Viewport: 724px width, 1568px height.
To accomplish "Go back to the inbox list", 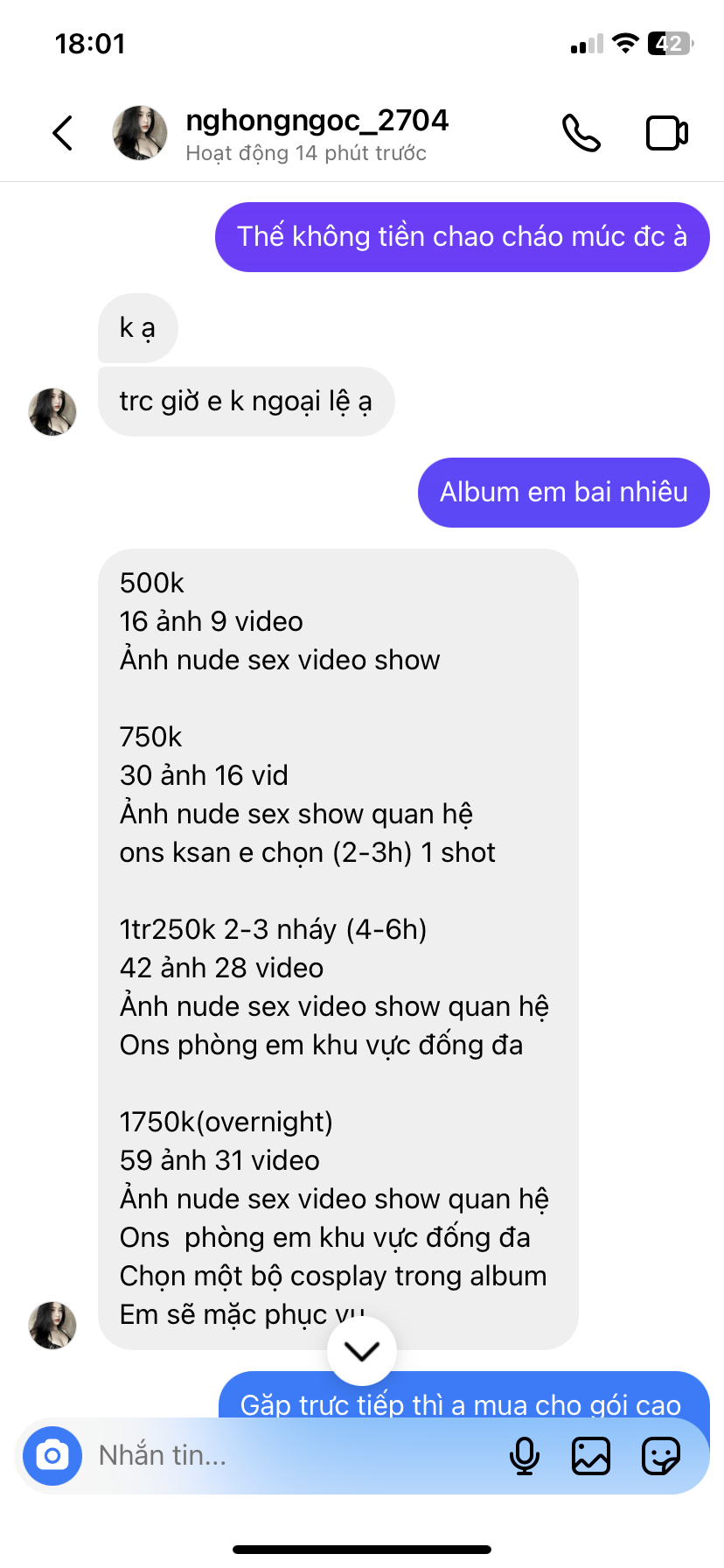I will coord(63,134).
